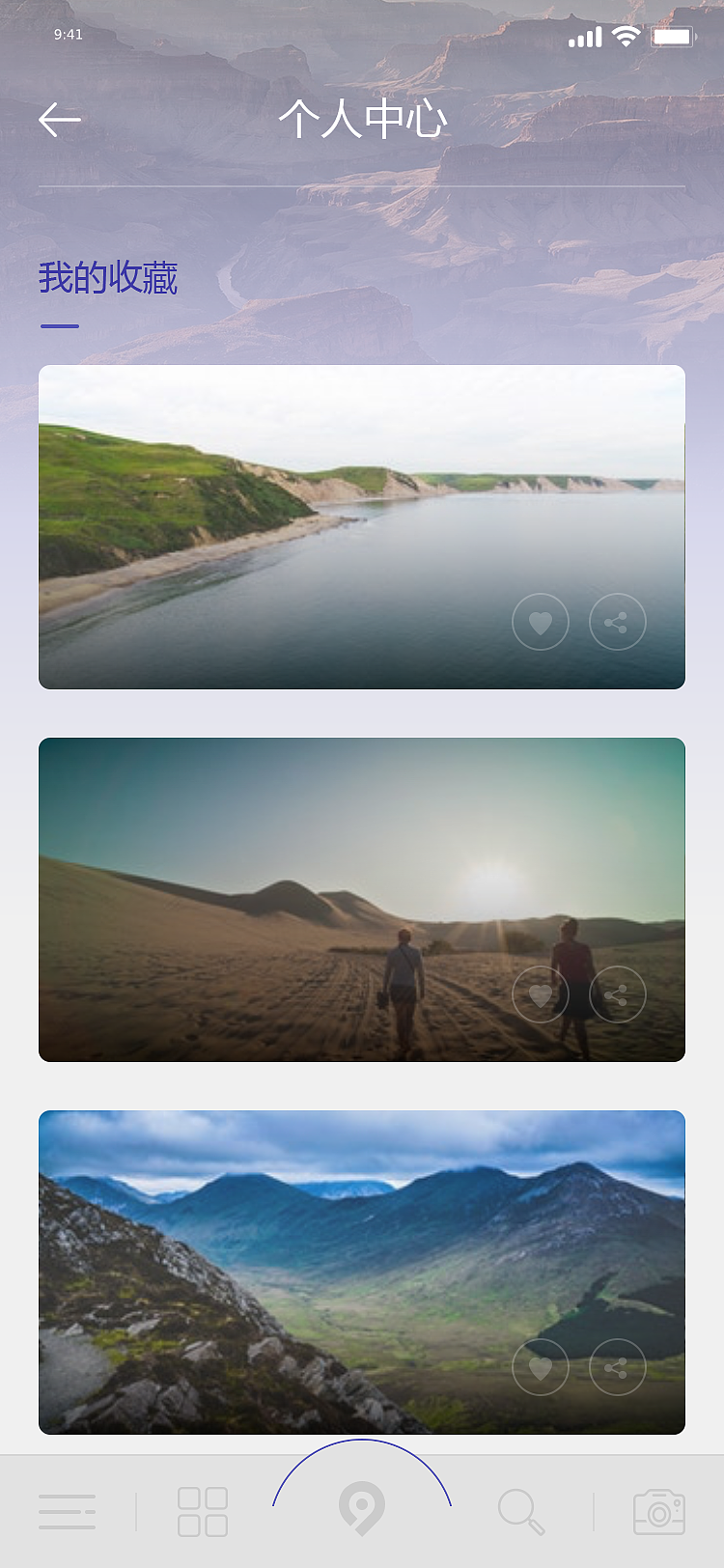Tap the heart on the desert photo
The height and width of the screenshot is (1568, 724).
(541, 994)
